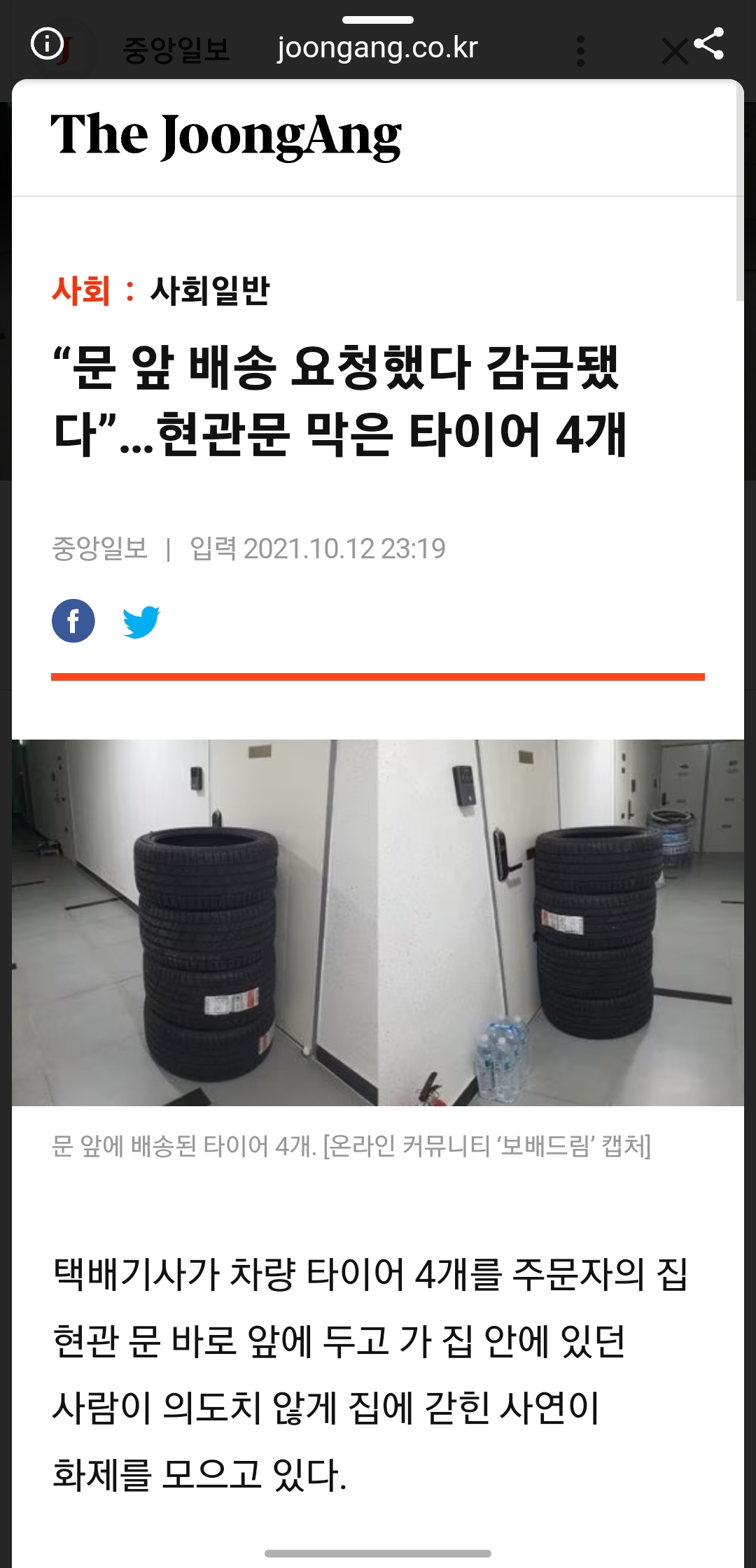Share the article on Facebook
Screen dimensions: 756x1568
pyautogui.click(x=73, y=621)
